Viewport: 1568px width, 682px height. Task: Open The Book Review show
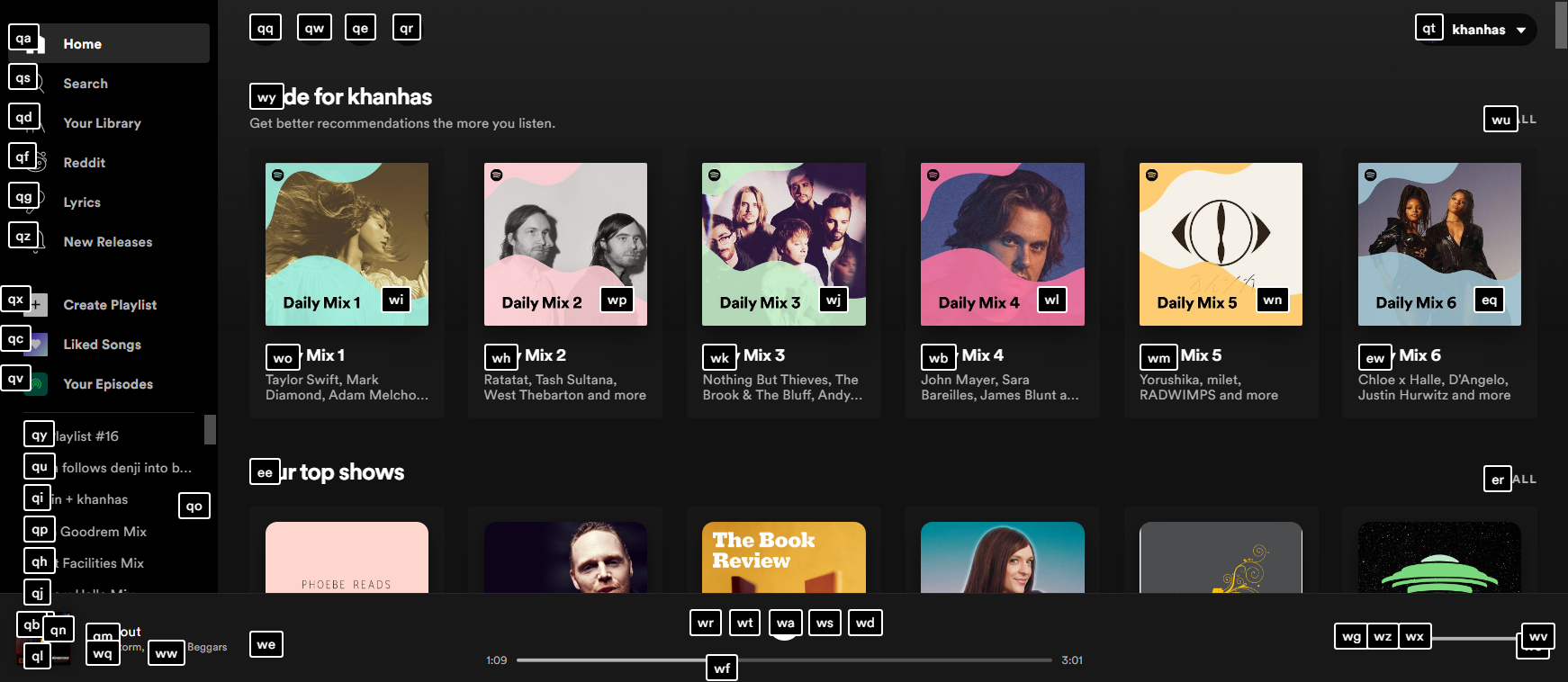click(783, 558)
